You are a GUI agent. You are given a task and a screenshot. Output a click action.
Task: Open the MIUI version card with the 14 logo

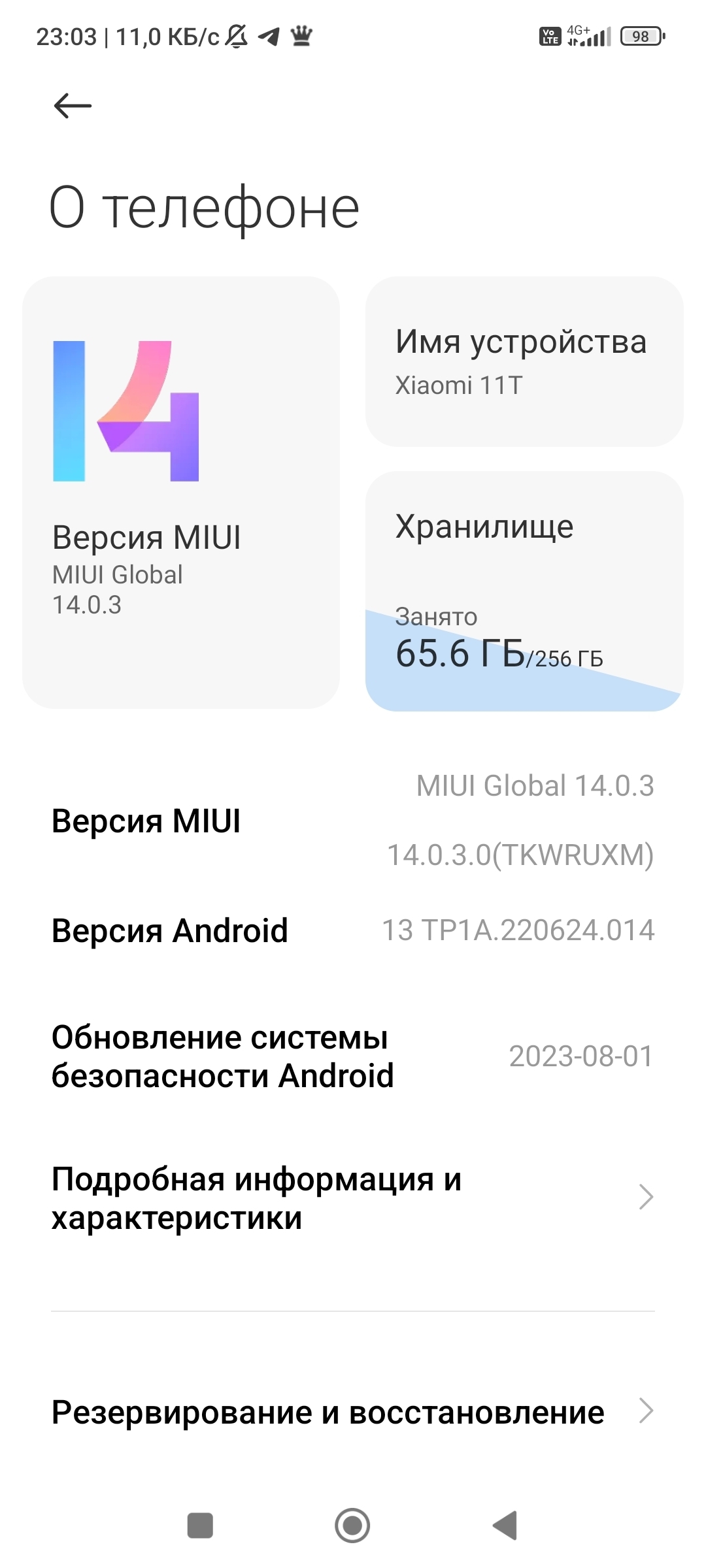(x=181, y=493)
